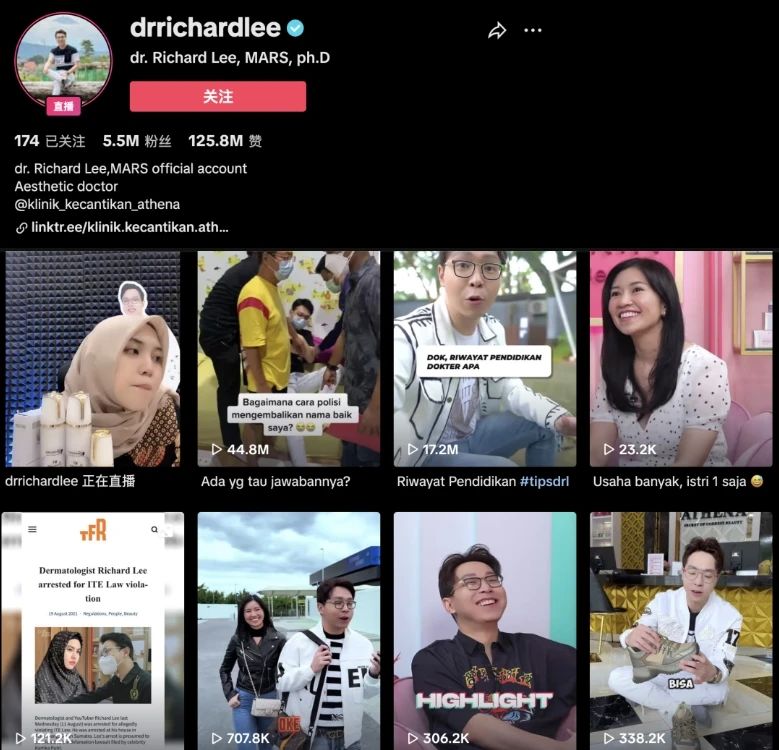Open the three-dot overflow menu

tap(533, 30)
